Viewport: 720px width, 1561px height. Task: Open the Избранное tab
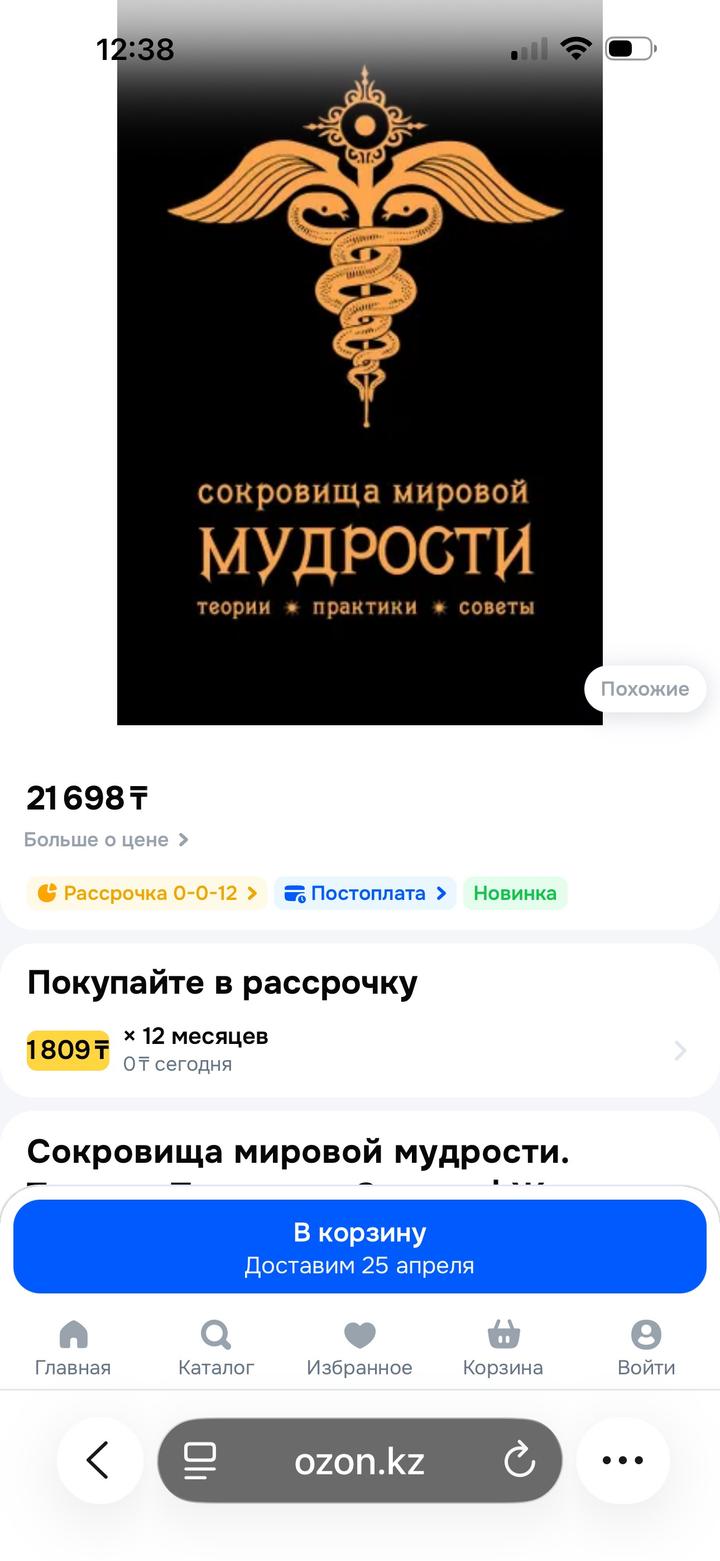click(x=359, y=1348)
